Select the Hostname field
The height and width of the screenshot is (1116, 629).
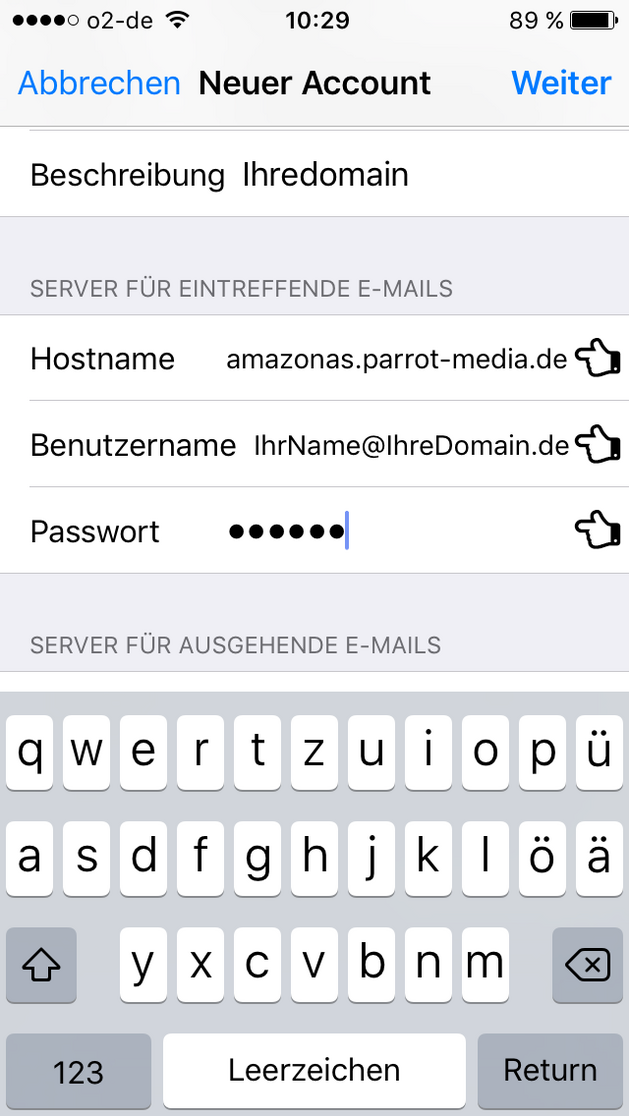(314, 358)
